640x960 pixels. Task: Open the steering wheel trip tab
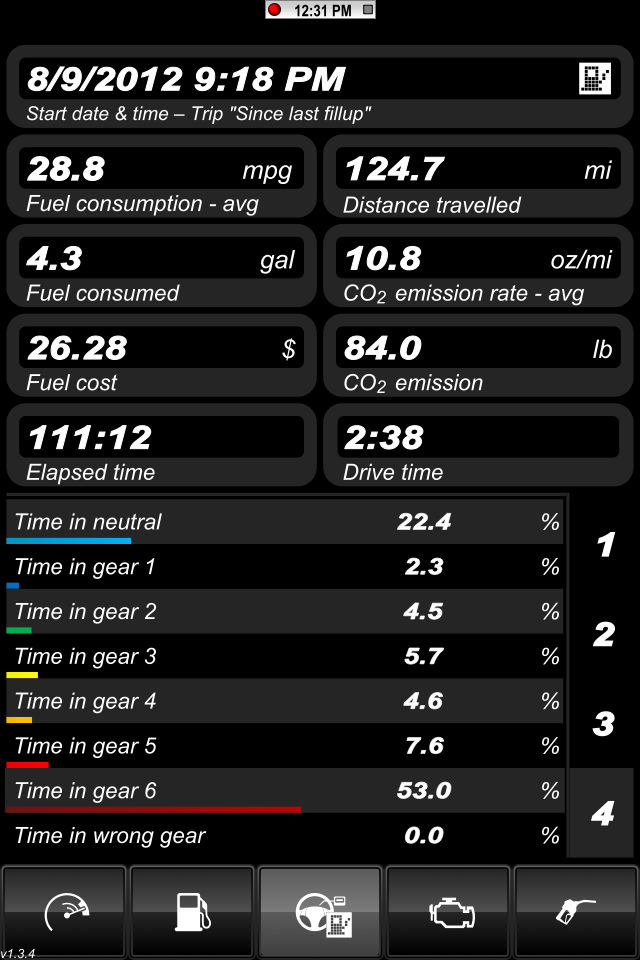coord(320,912)
